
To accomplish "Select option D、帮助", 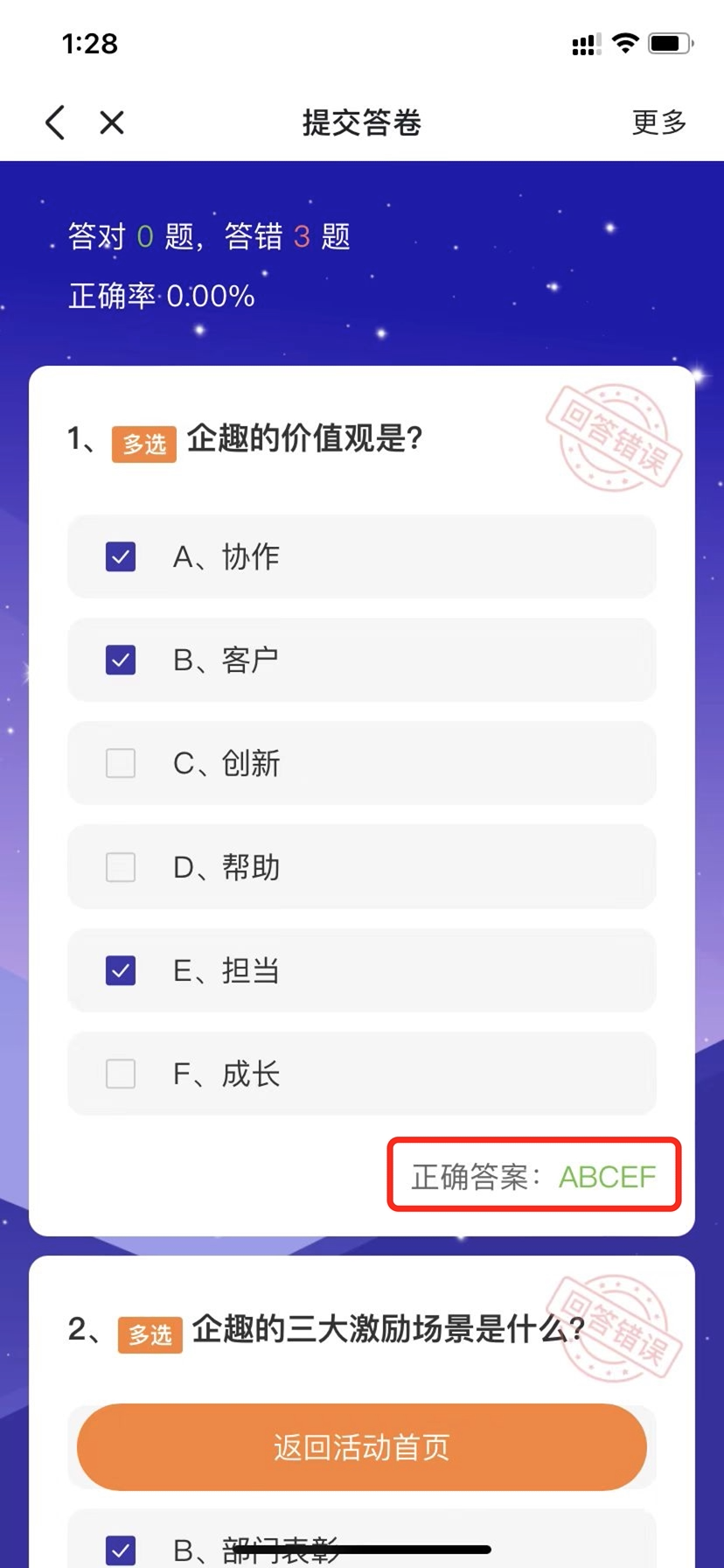I will click(x=121, y=867).
